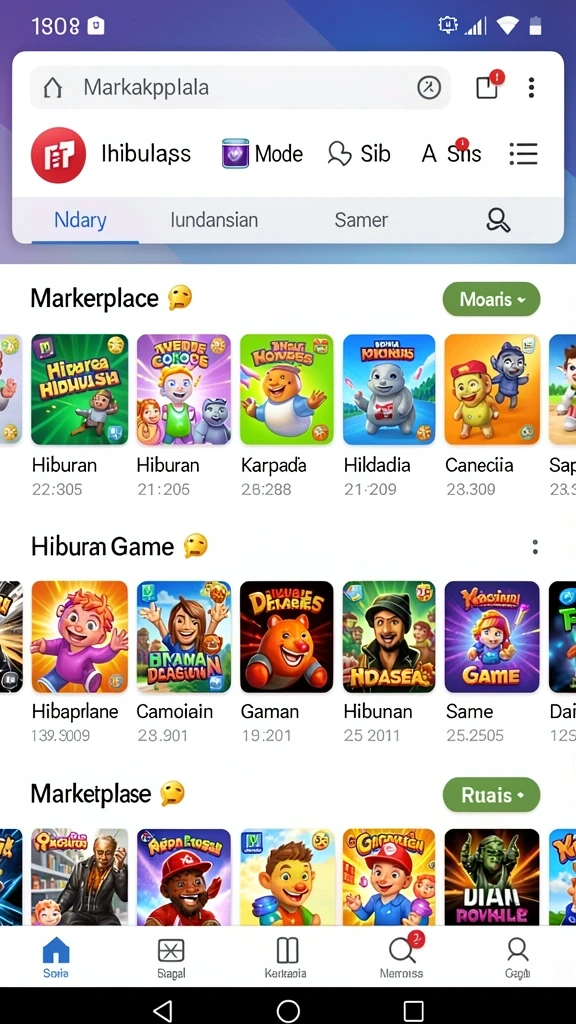Open the overflow menu in top bar
This screenshot has width=576, height=1024.
click(532, 88)
